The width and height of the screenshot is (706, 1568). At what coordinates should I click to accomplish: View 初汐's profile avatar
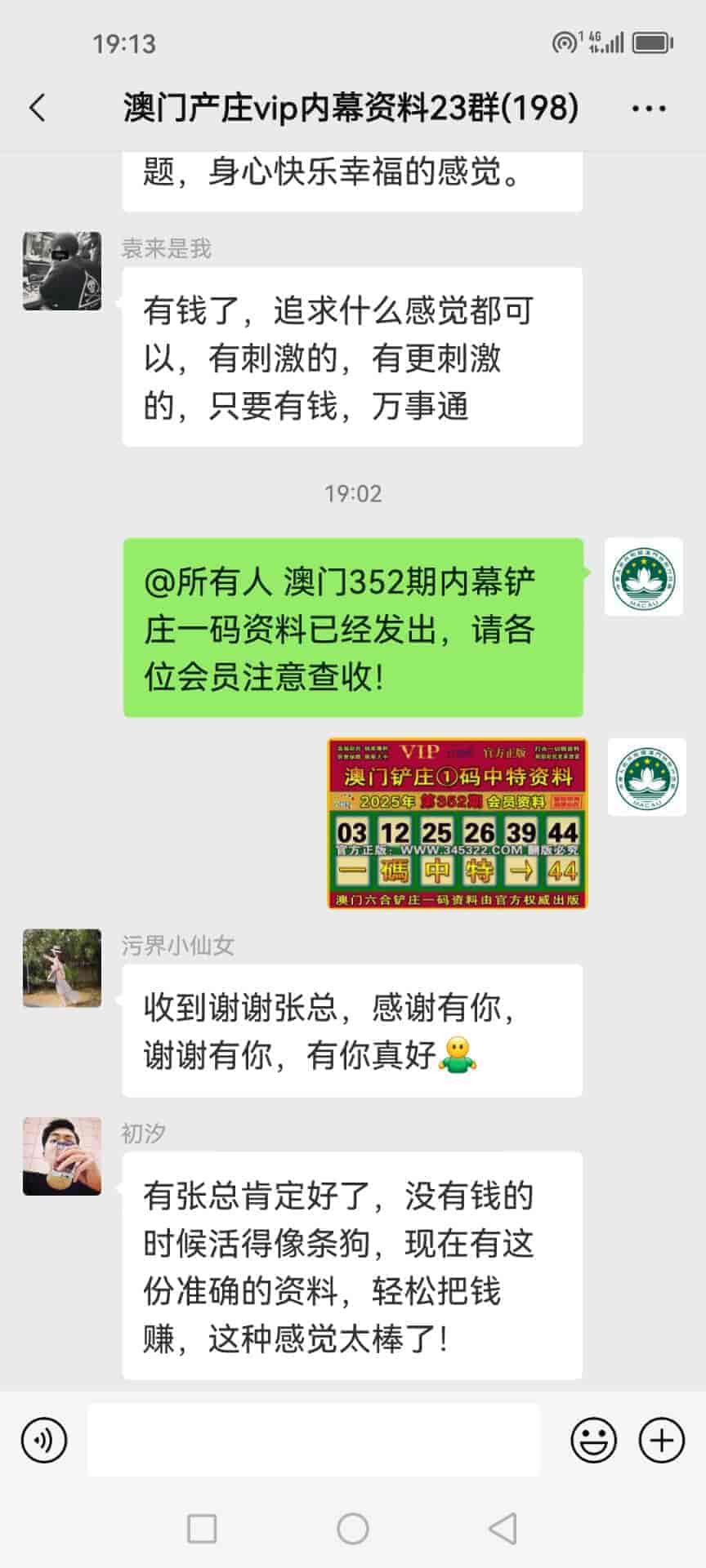pos(62,1156)
